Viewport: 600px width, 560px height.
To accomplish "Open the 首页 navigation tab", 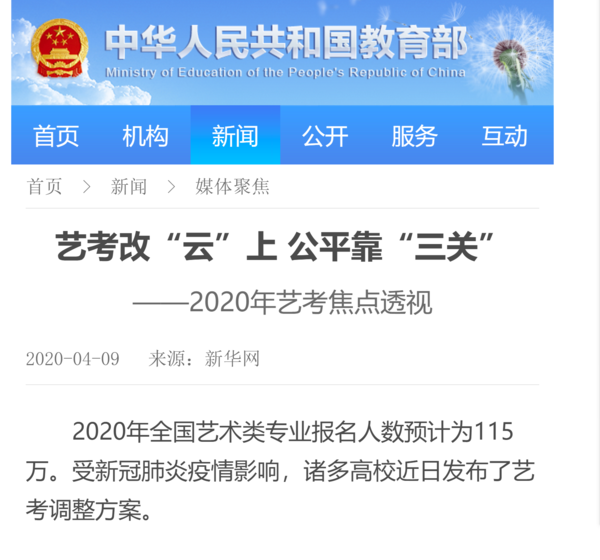I will pos(56,136).
